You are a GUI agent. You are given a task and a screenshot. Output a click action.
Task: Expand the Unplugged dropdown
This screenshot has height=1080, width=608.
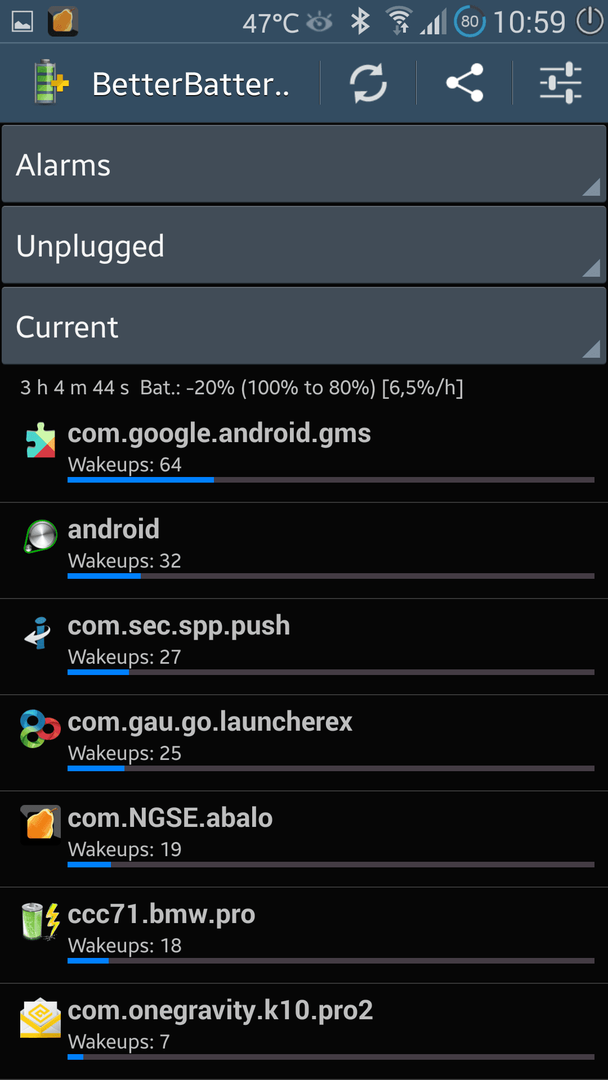304,245
